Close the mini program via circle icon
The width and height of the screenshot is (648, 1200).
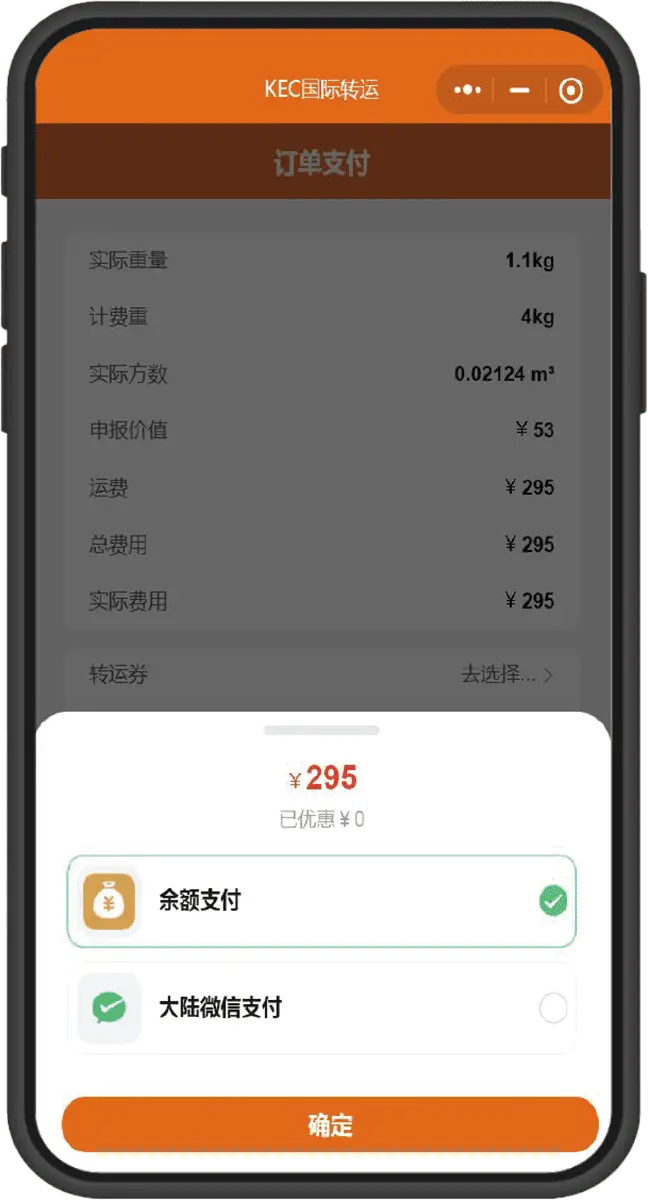coord(571,91)
